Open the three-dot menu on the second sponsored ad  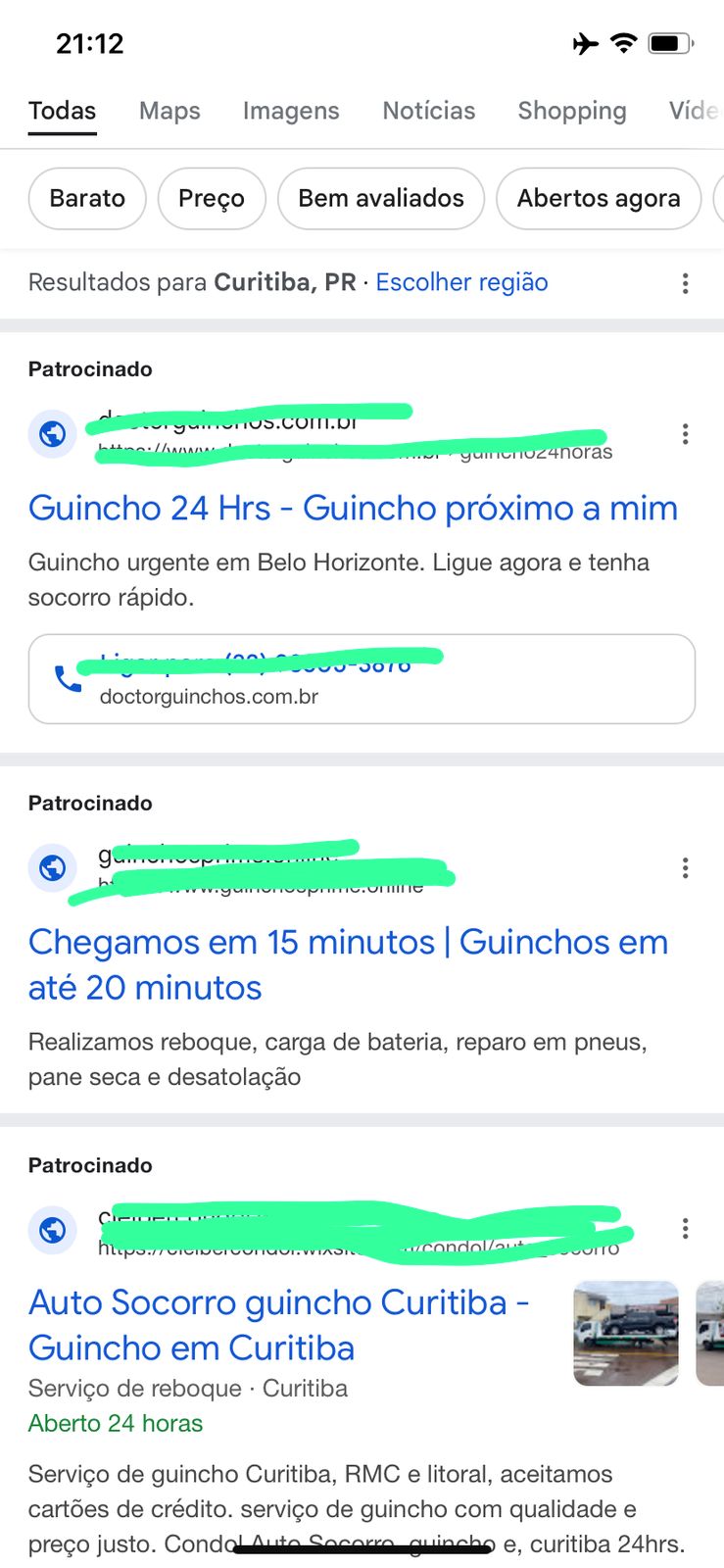(x=685, y=866)
